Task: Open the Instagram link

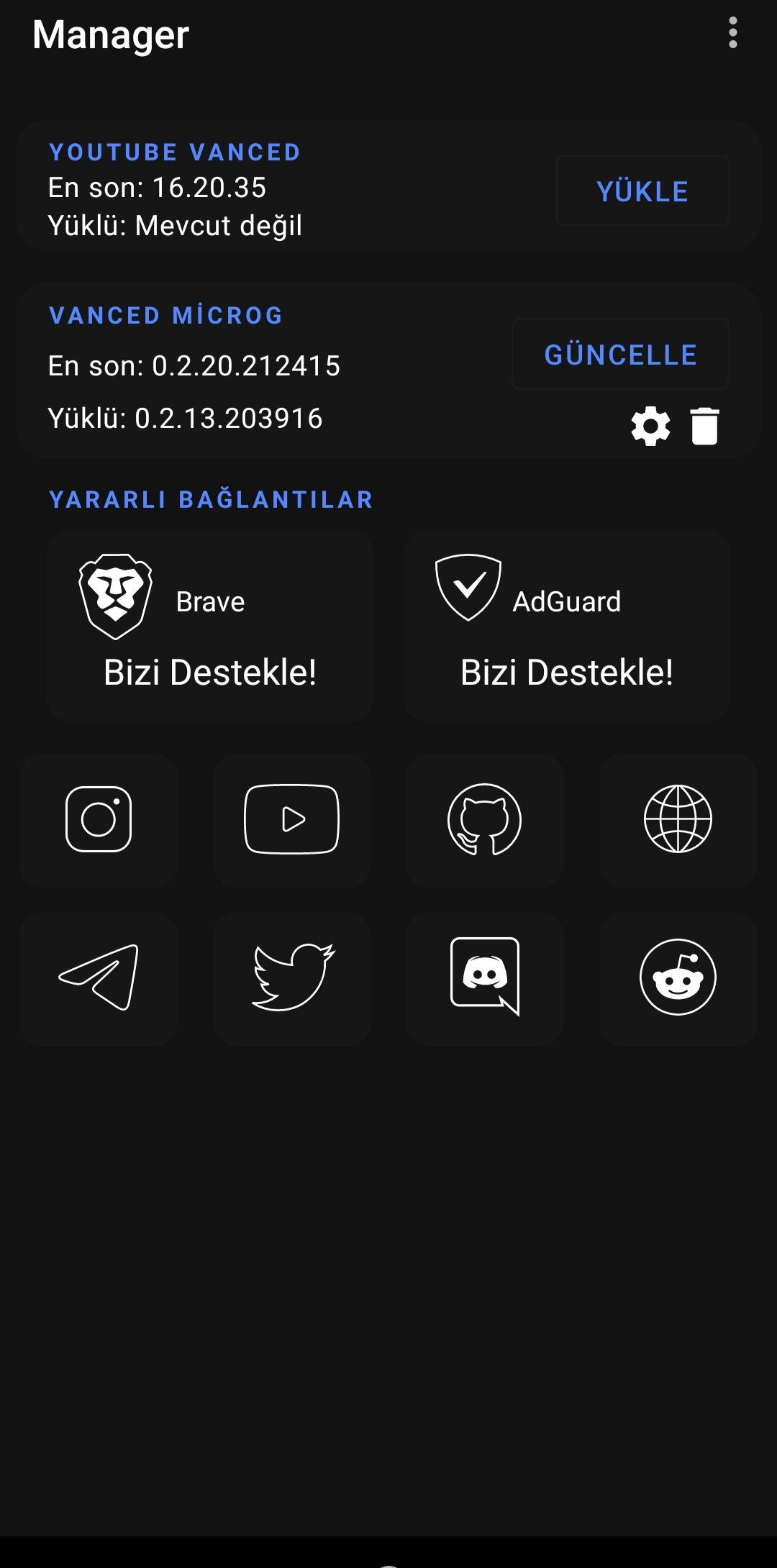Action: pyautogui.click(x=99, y=820)
